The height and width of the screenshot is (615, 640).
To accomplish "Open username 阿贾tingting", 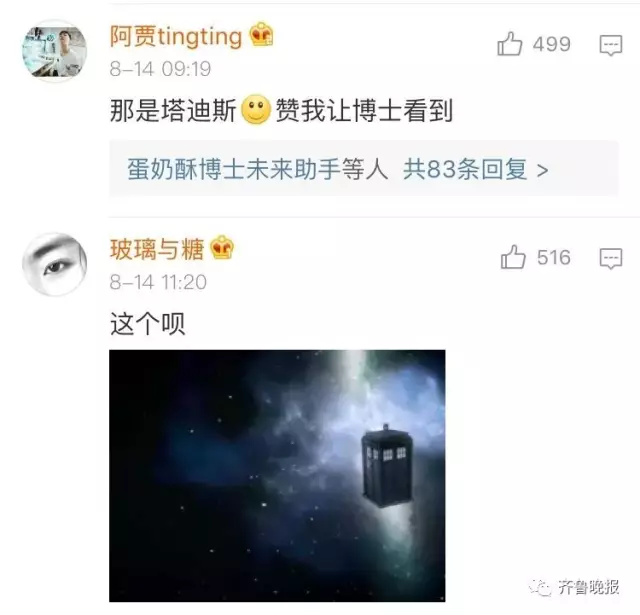I will point(176,37).
